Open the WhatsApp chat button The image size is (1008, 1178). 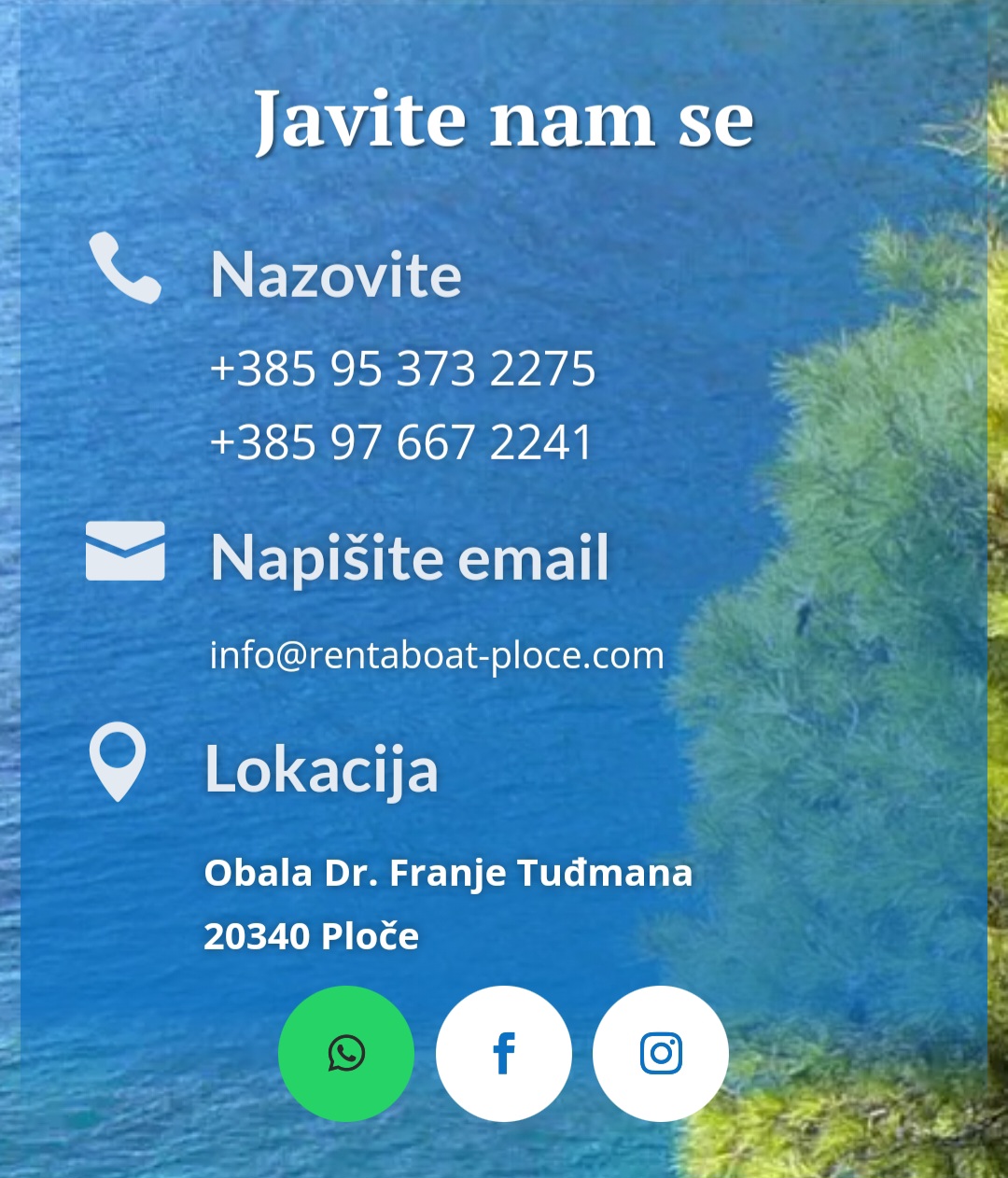[346, 1053]
